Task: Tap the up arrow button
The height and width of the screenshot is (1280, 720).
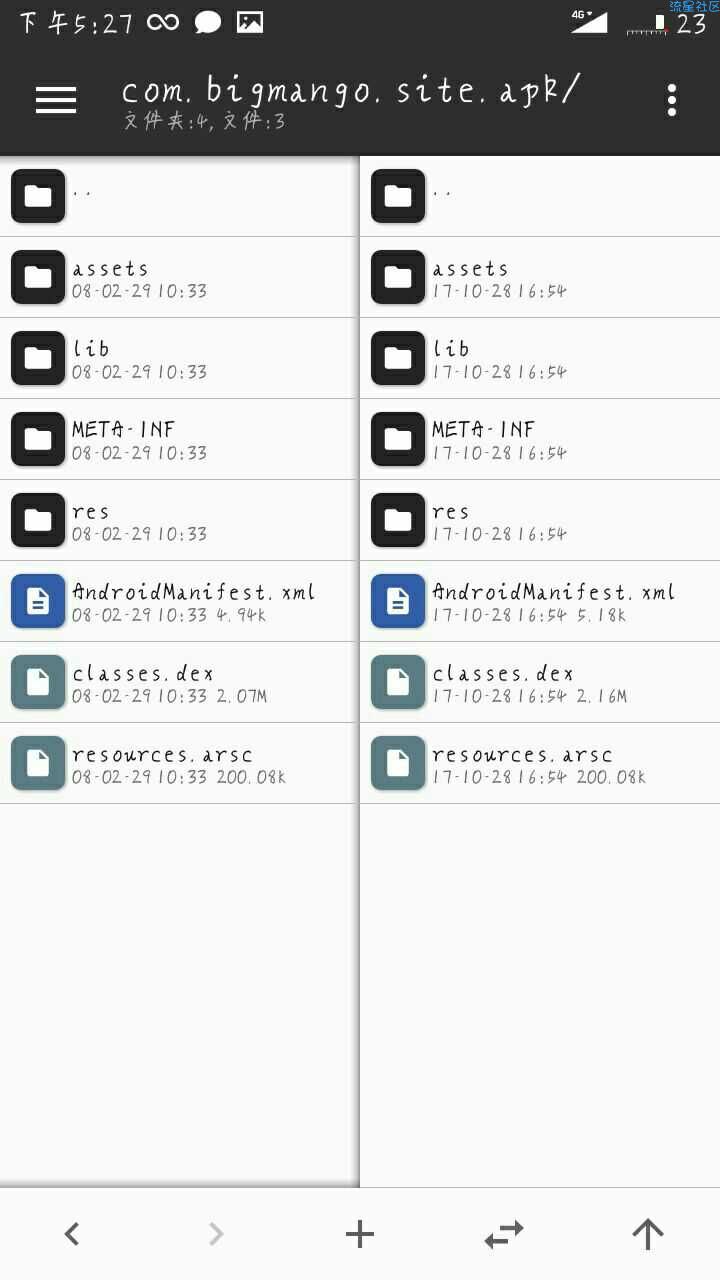Action: (x=648, y=1234)
